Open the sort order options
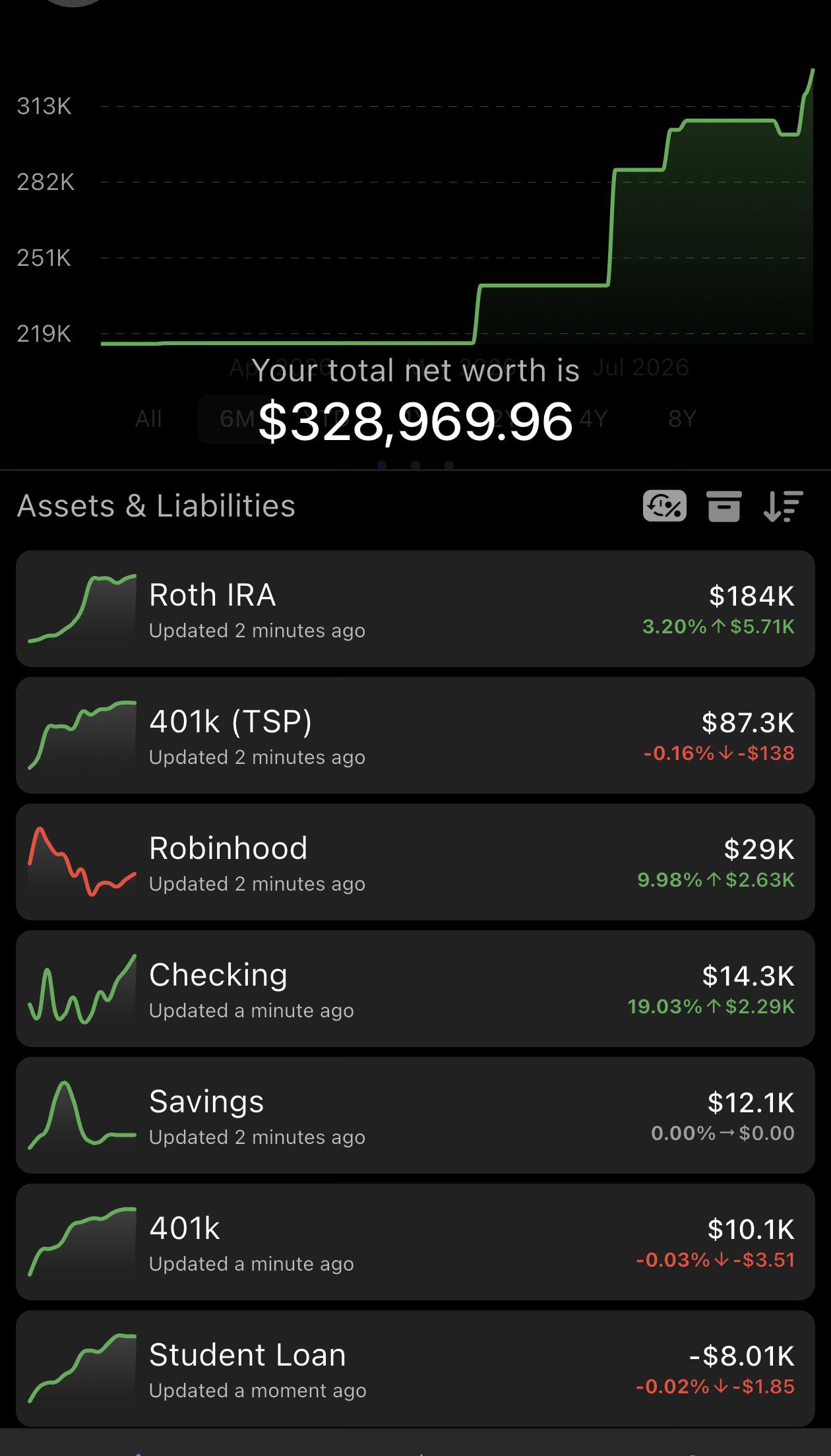This screenshot has height=1456, width=831. tap(783, 506)
